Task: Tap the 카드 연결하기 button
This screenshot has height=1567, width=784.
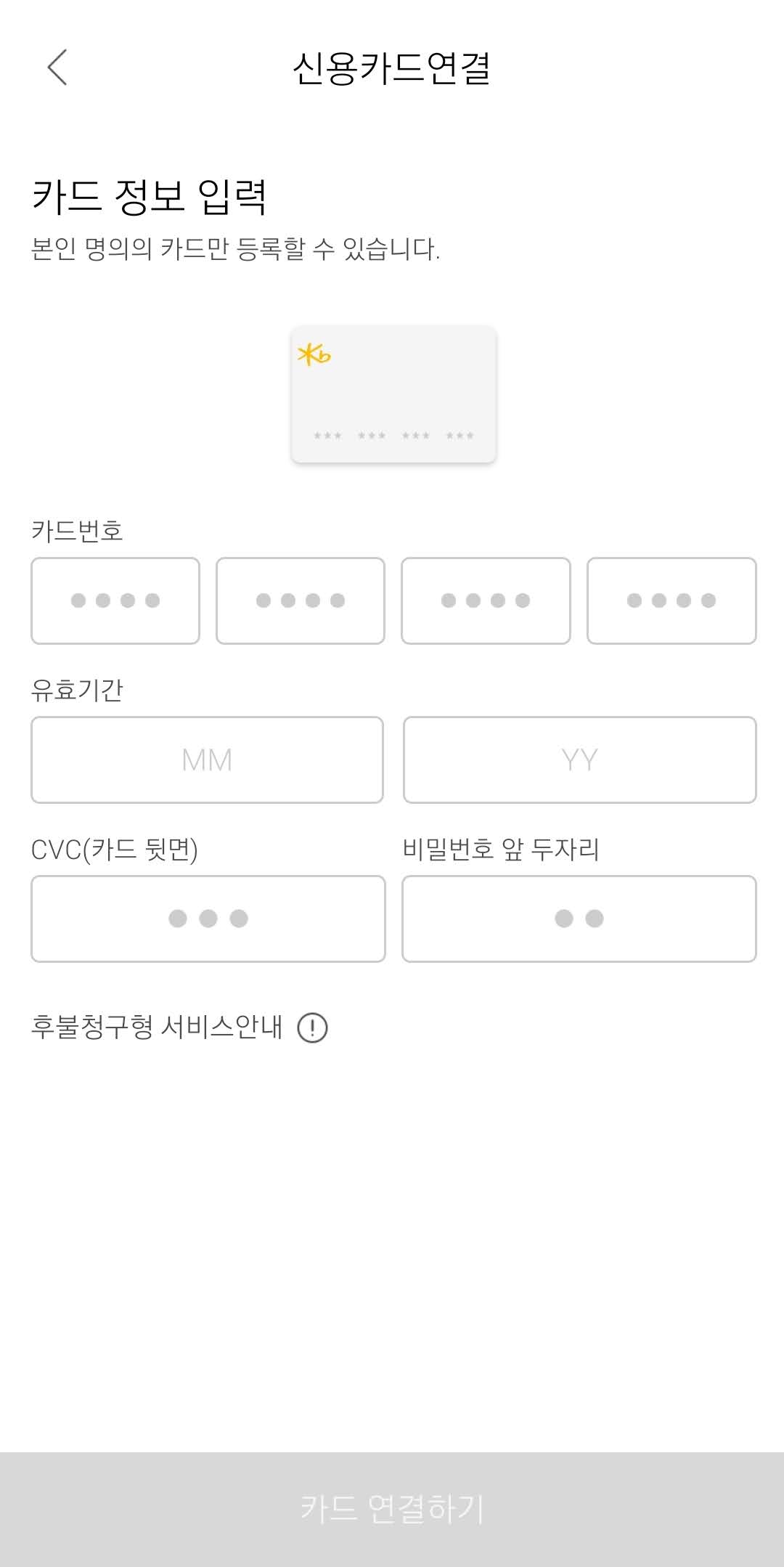Action: tap(392, 1509)
